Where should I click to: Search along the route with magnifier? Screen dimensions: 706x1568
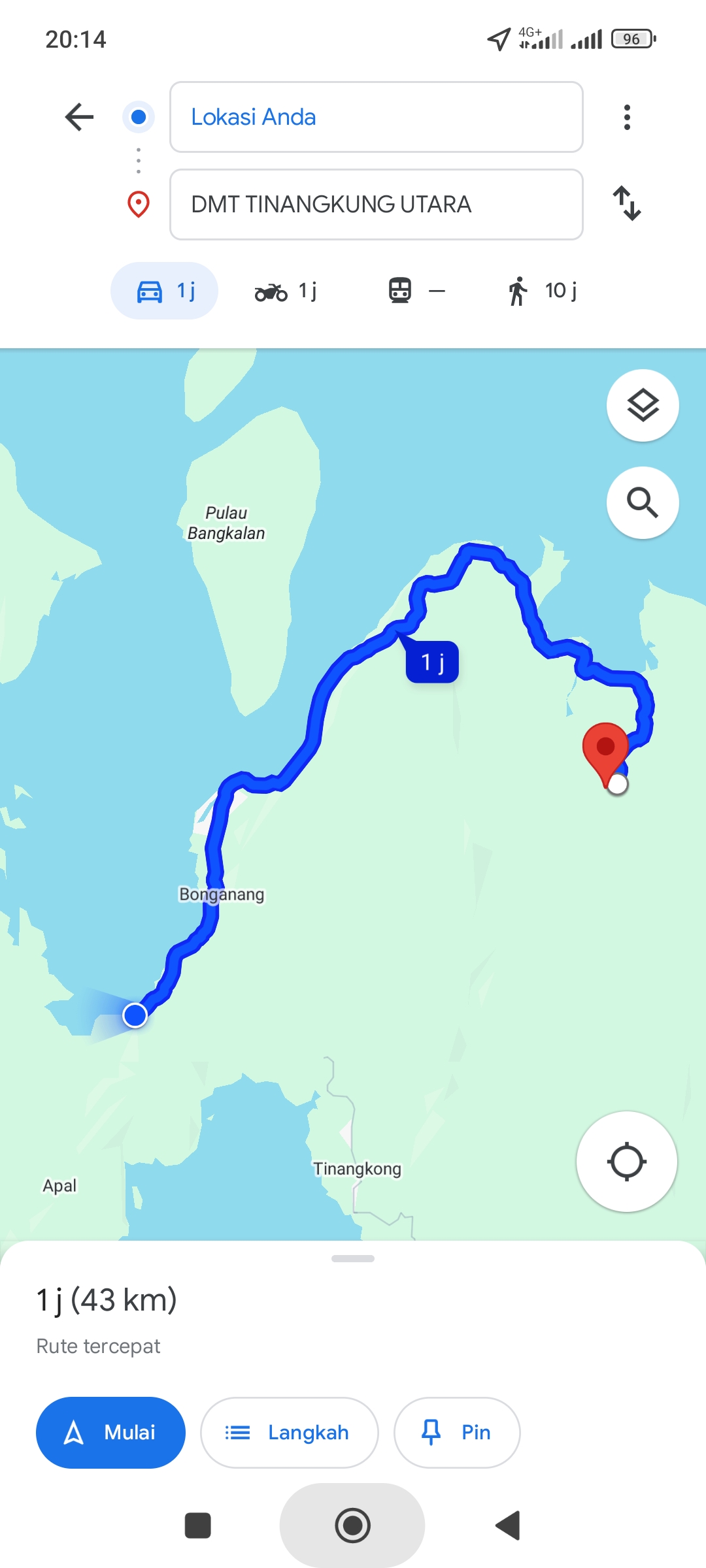(643, 502)
